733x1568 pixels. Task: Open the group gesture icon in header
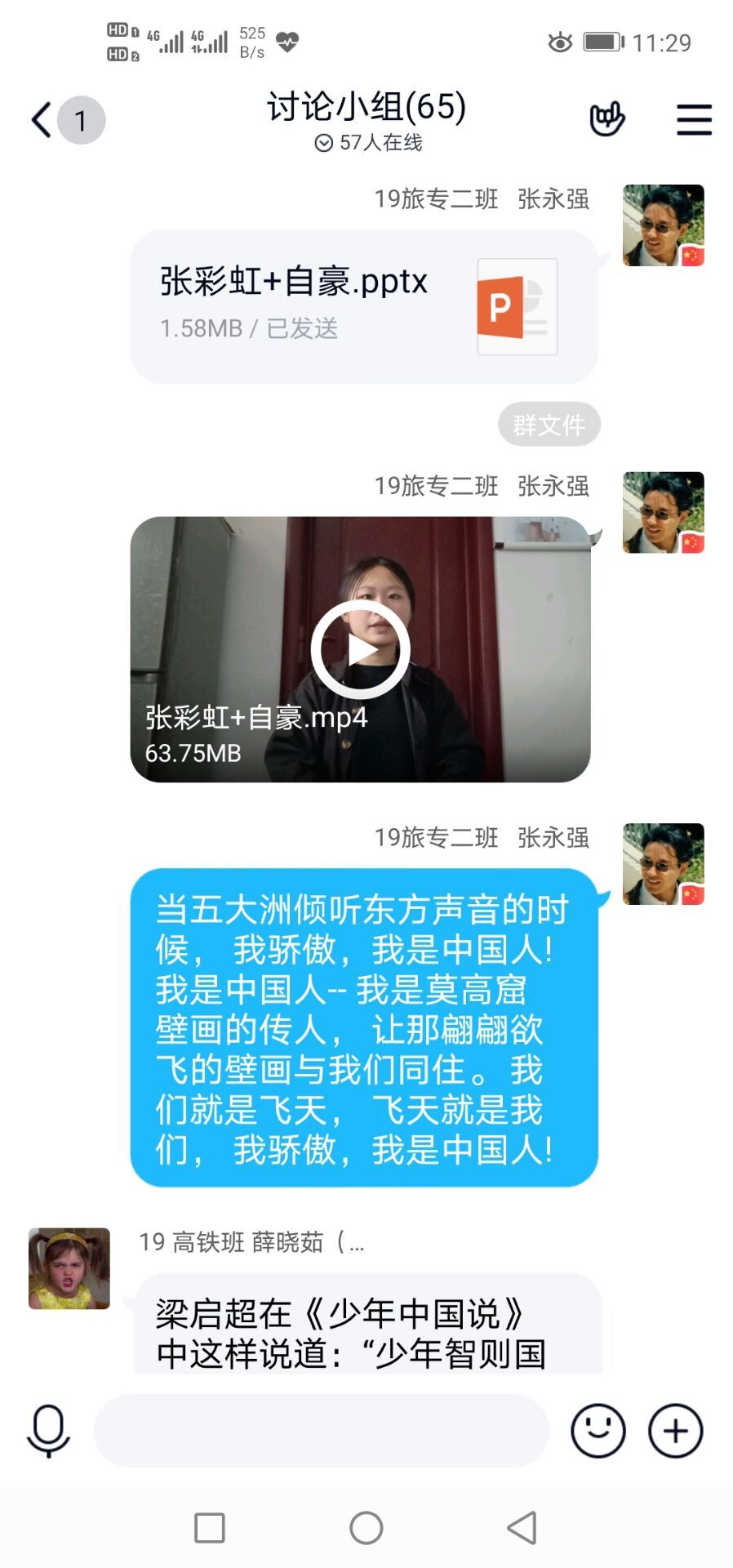(x=606, y=120)
